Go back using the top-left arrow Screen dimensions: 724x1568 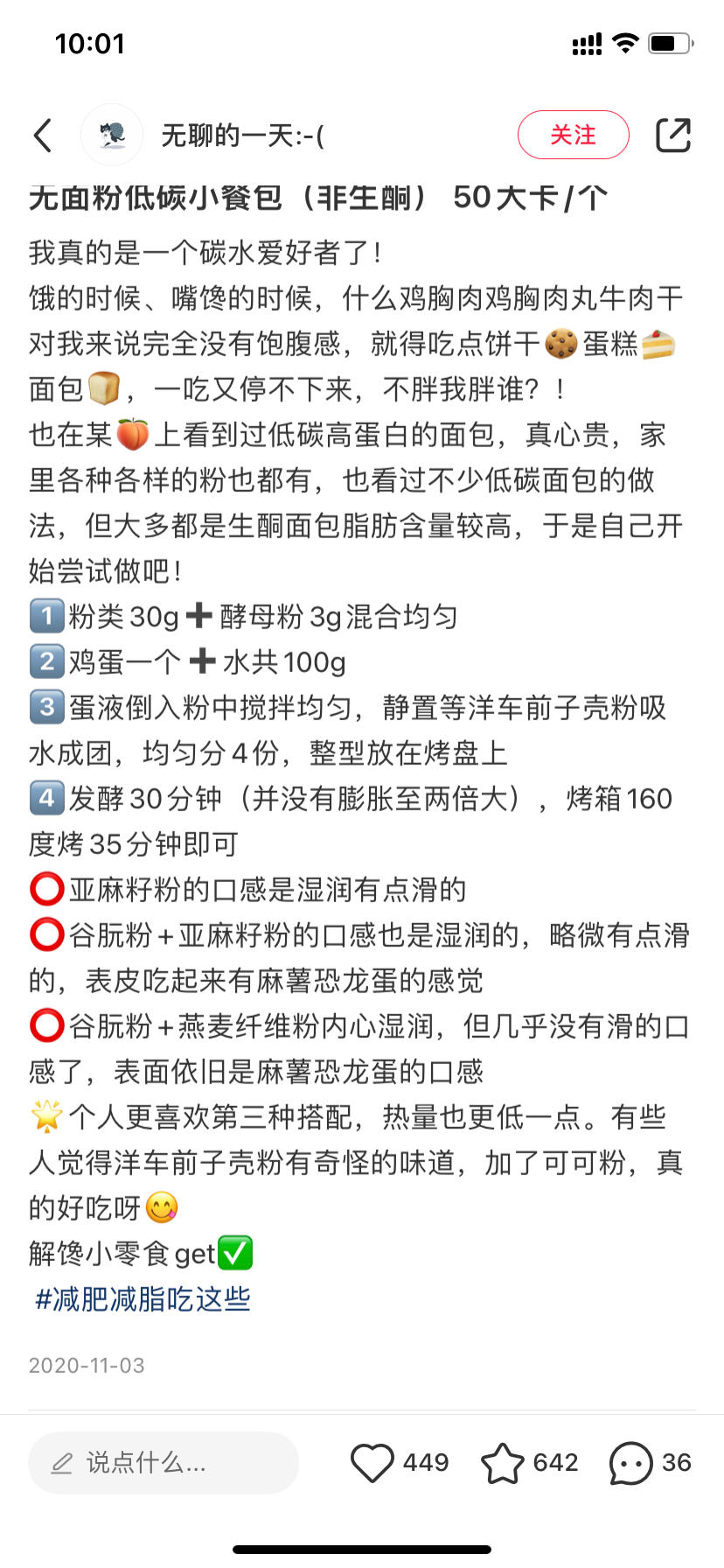click(x=43, y=136)
